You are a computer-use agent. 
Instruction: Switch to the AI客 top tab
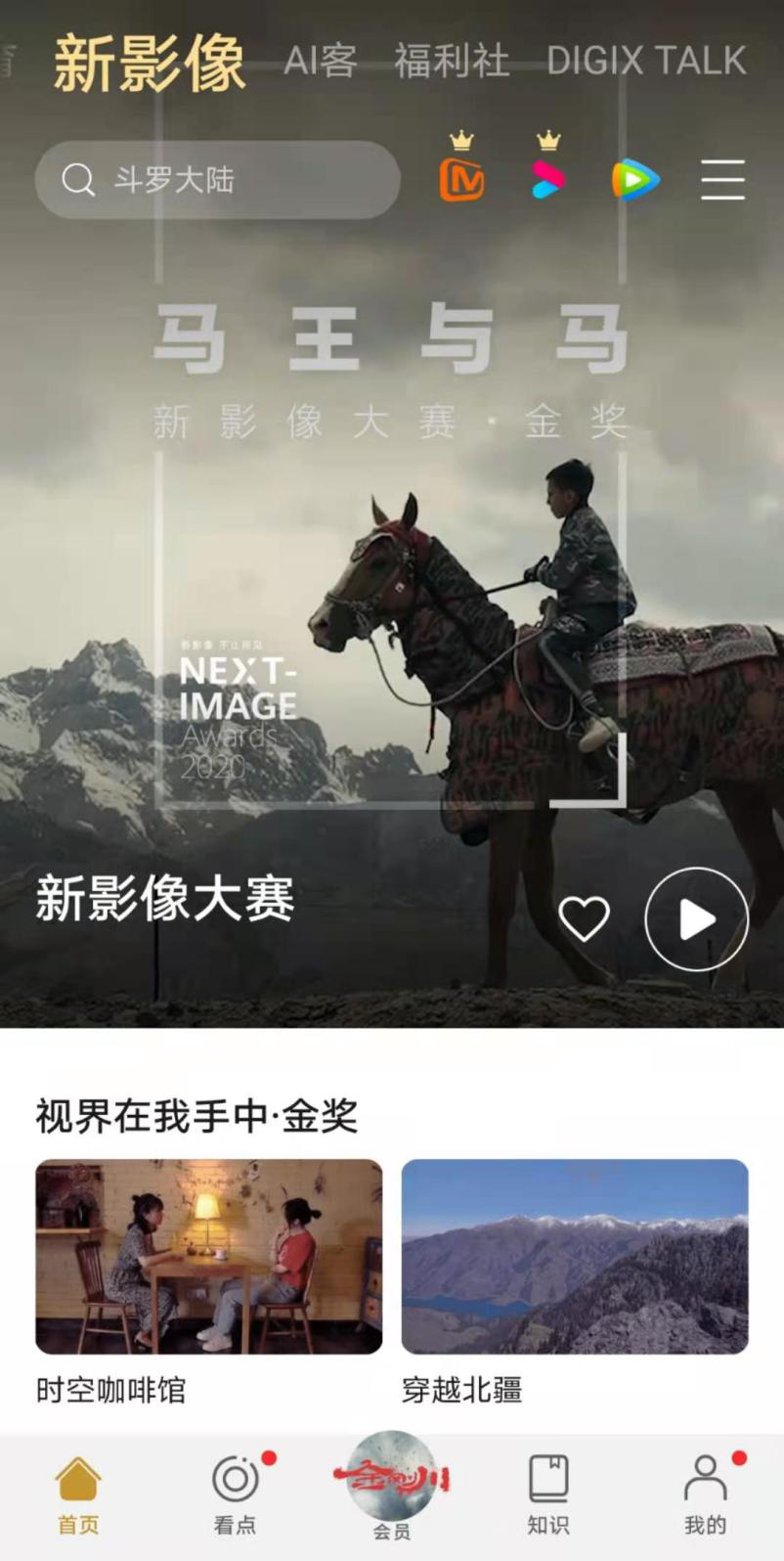(x=320, y=61)
